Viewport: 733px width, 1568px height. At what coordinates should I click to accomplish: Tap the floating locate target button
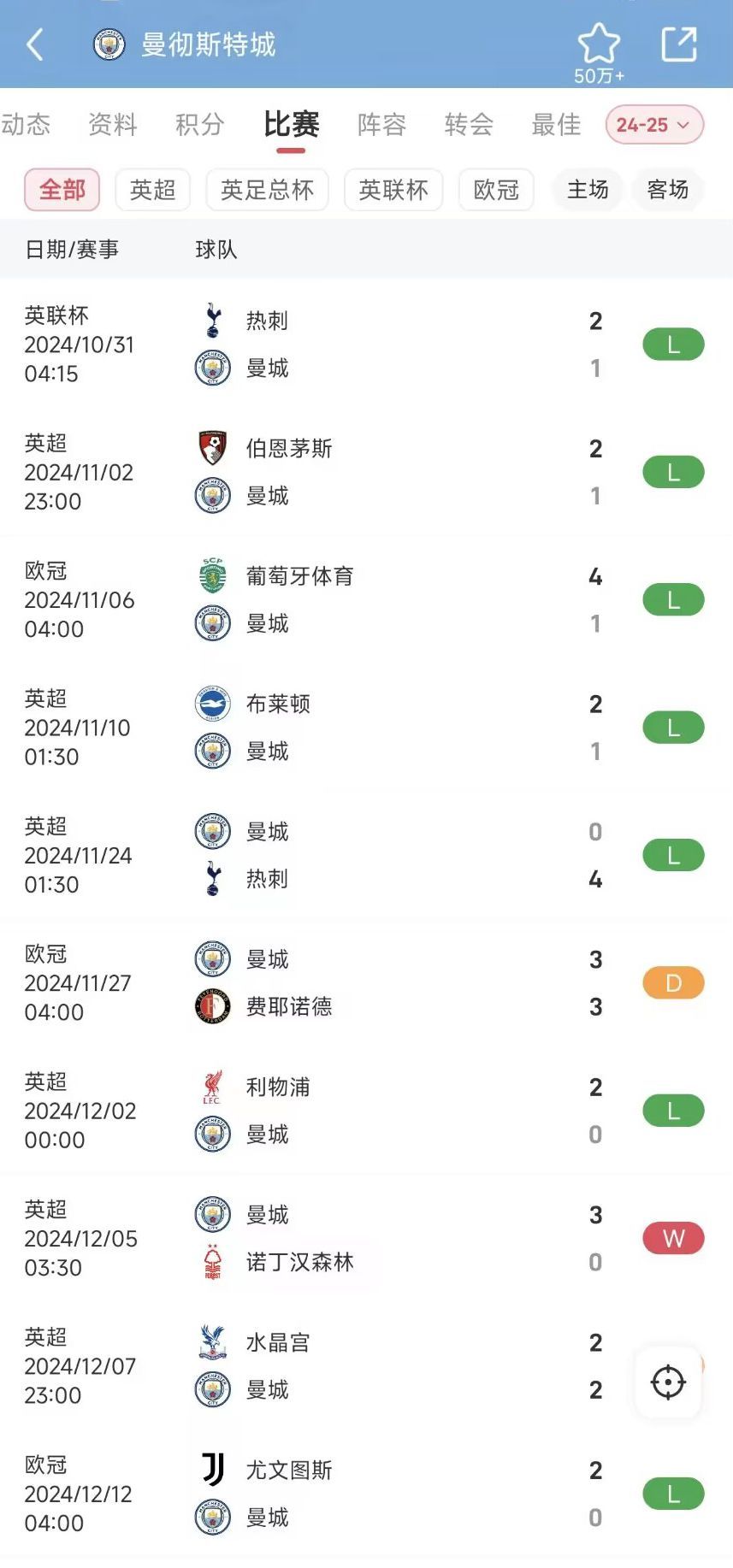tap(668, 1382)
